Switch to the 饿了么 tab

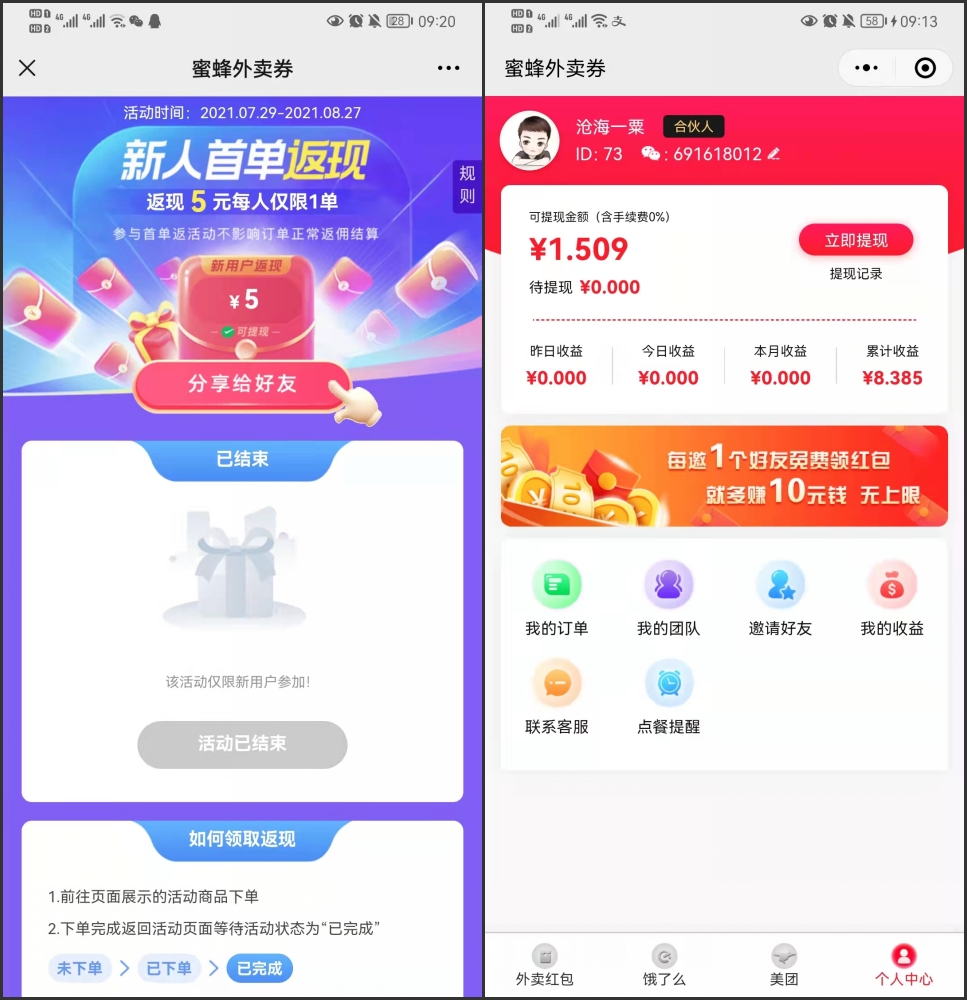(x=665, y=966)
